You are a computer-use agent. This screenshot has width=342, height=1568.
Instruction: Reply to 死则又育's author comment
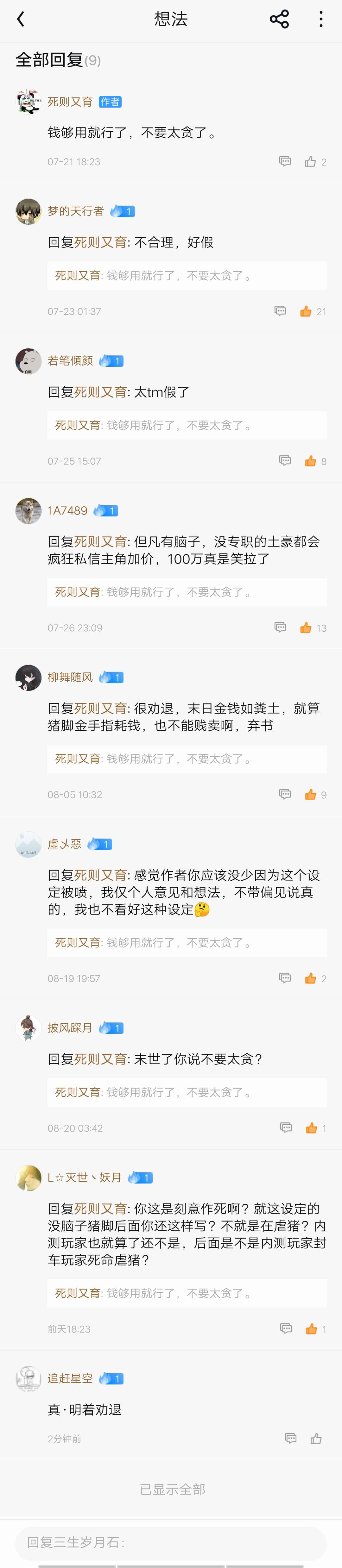point(285,161)
